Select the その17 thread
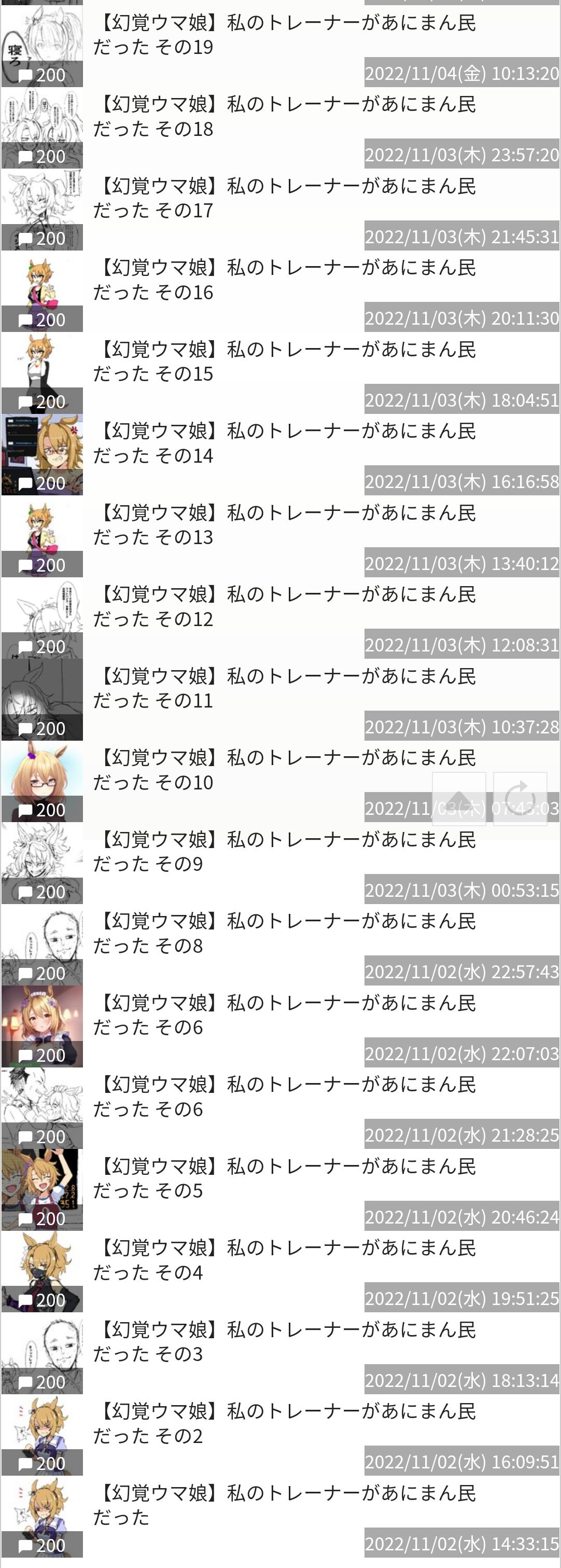This screenshot has height=1568, width=561. (284, 199)
